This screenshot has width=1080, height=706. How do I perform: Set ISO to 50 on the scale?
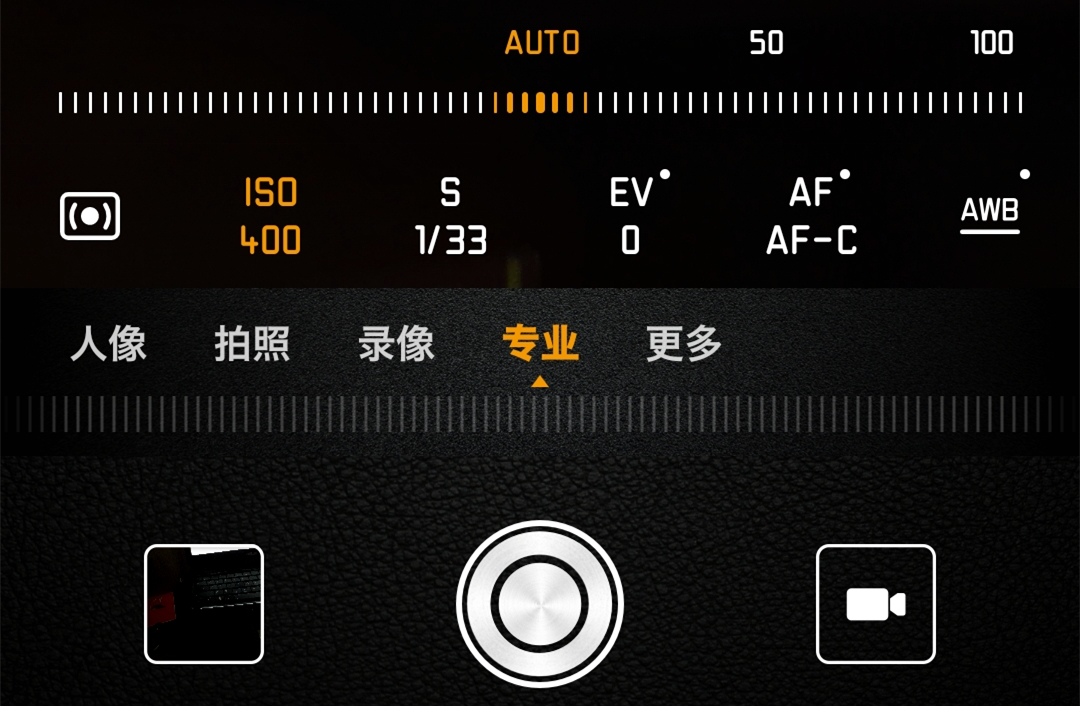coord(766,43)
